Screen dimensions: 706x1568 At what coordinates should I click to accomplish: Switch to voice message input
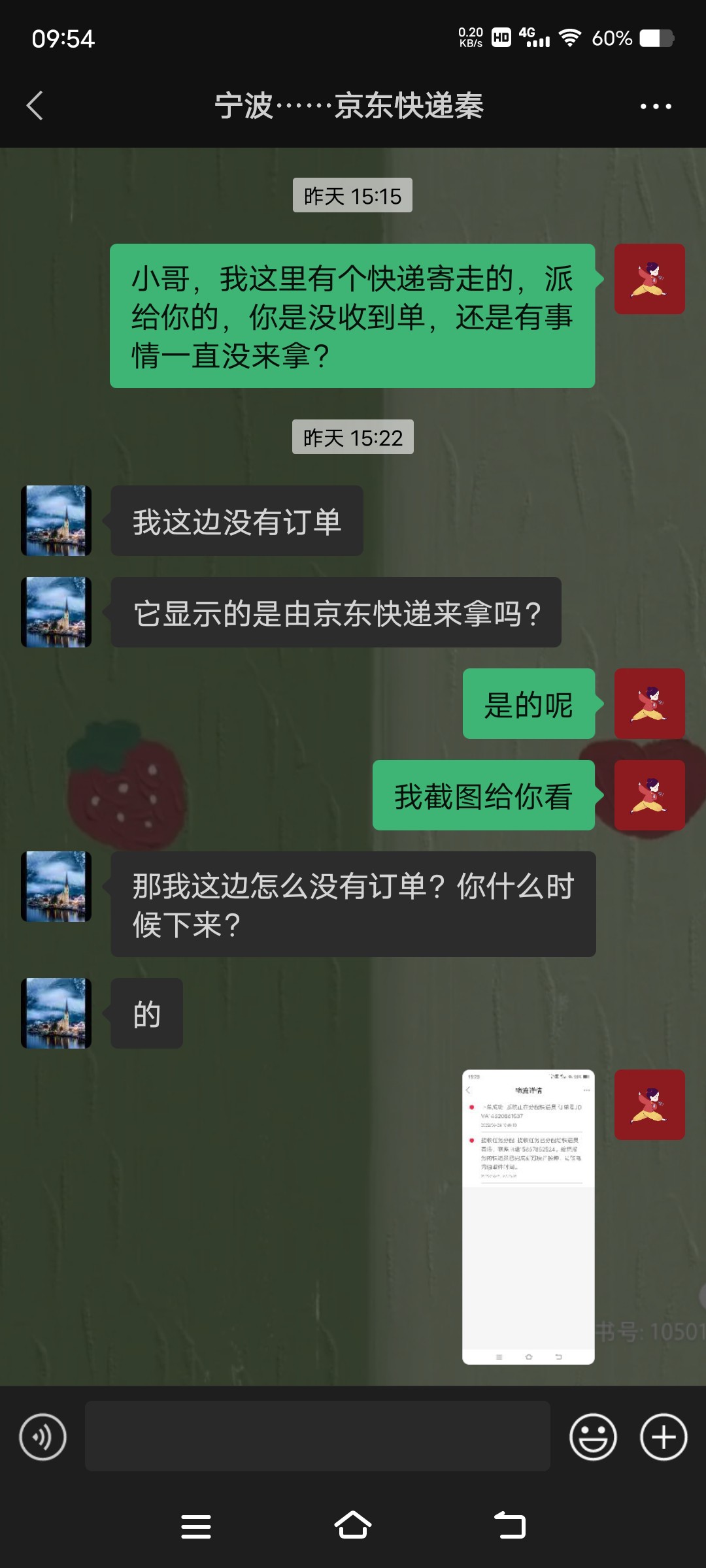click(x=43, y=1437)
